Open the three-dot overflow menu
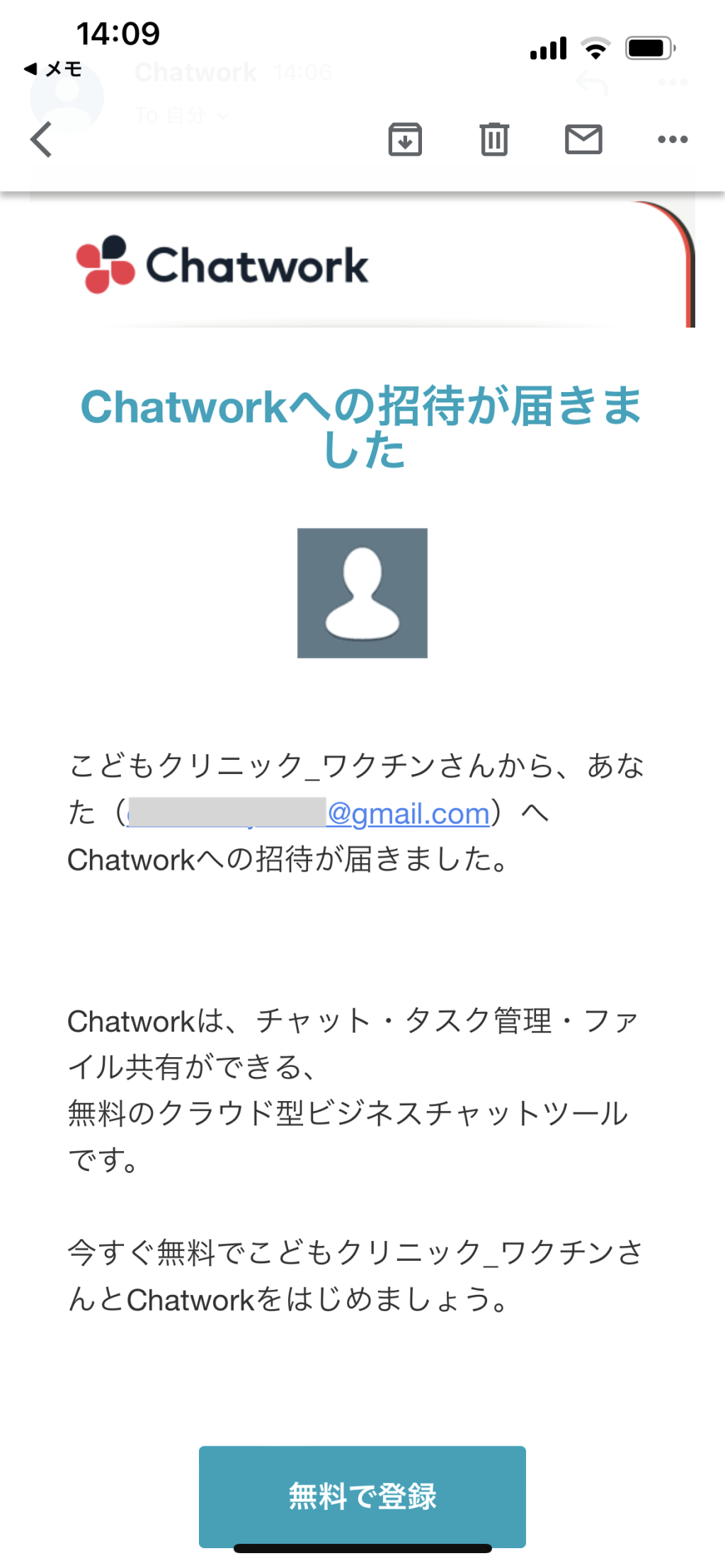This screenshot has width=725, height=1568. [672, 139]
